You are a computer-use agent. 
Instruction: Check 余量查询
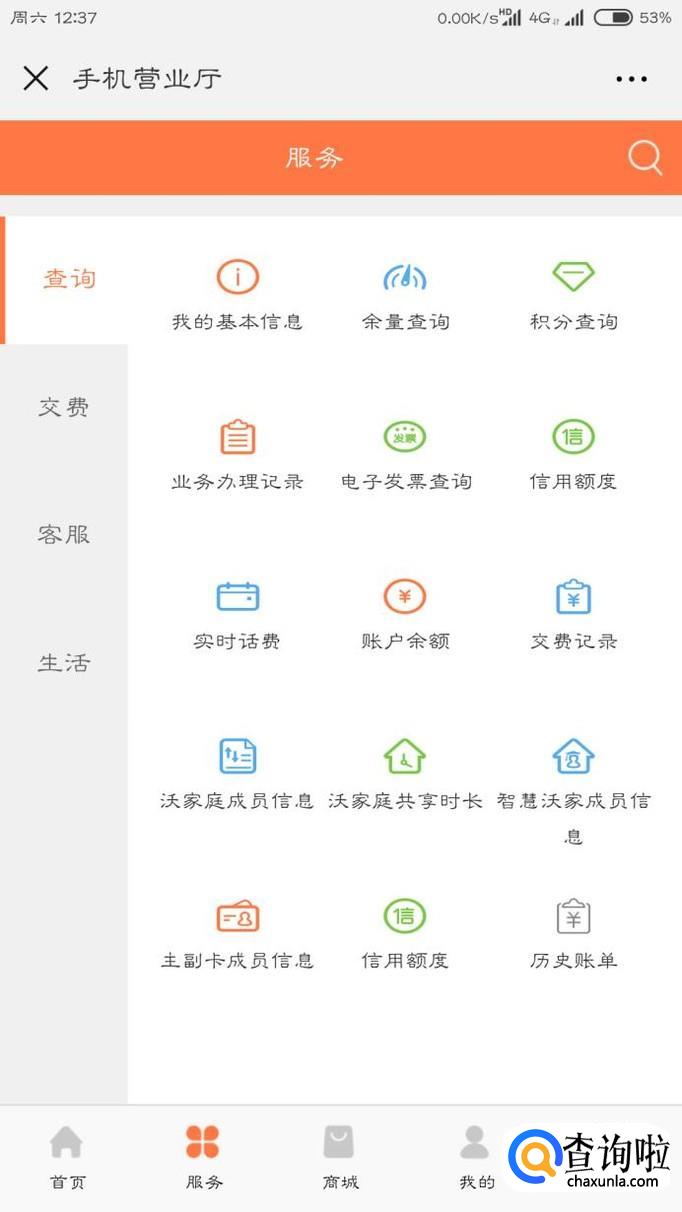coord(405,295)
